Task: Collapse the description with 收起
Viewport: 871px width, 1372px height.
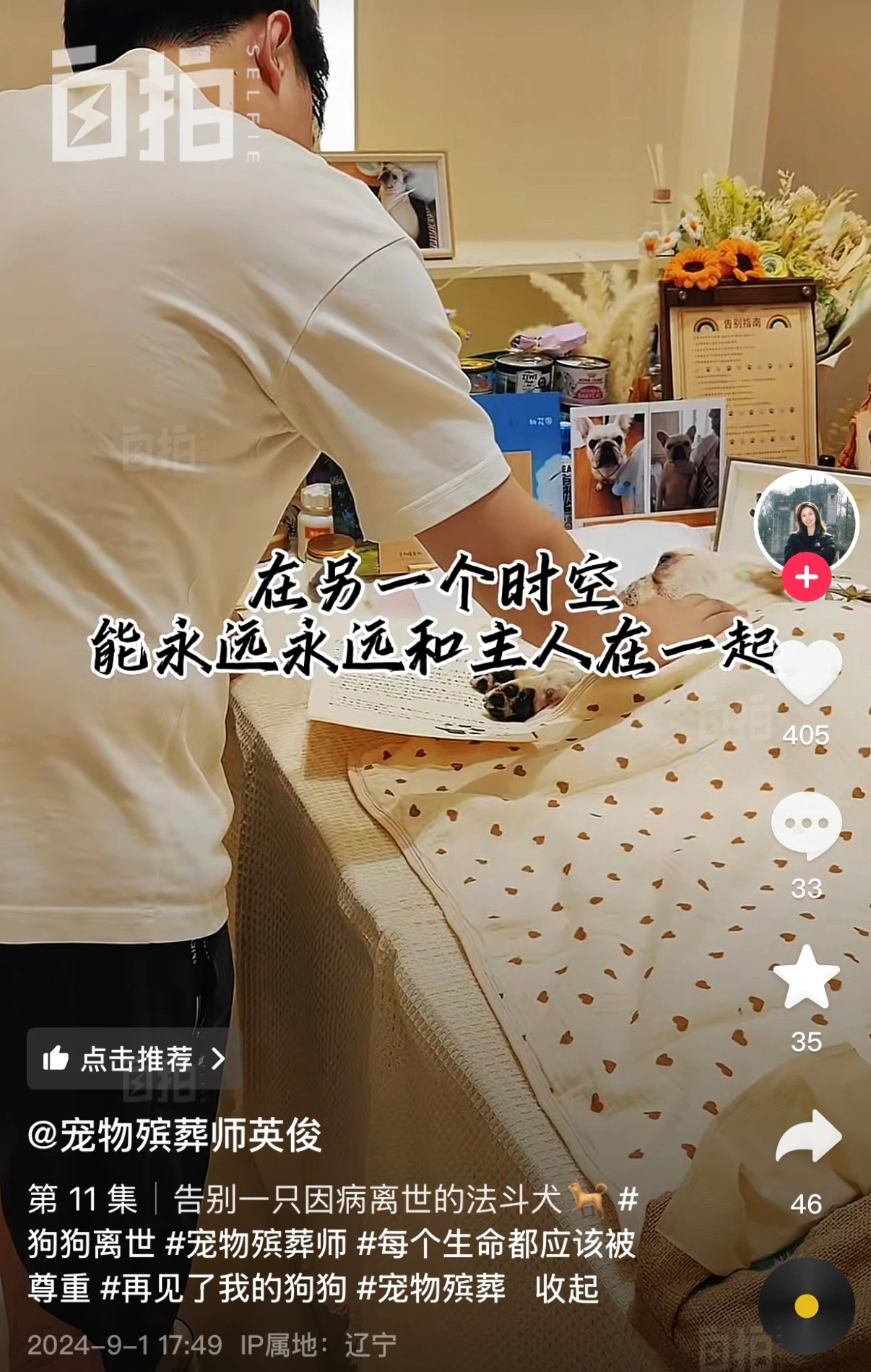Action: point(567,1289)
